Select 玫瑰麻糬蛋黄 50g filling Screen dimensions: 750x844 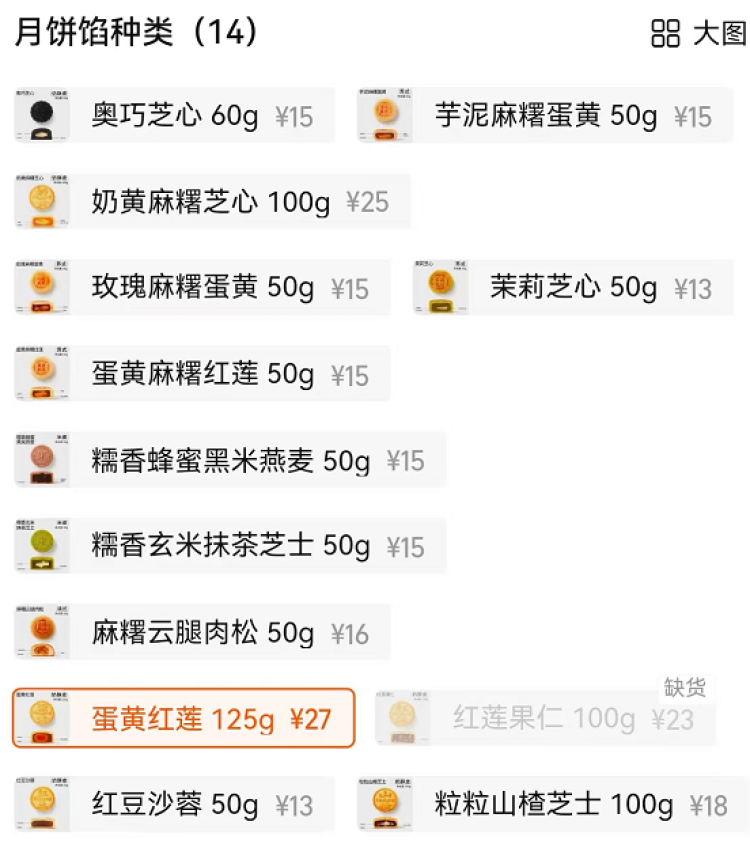tap(202, 288)
